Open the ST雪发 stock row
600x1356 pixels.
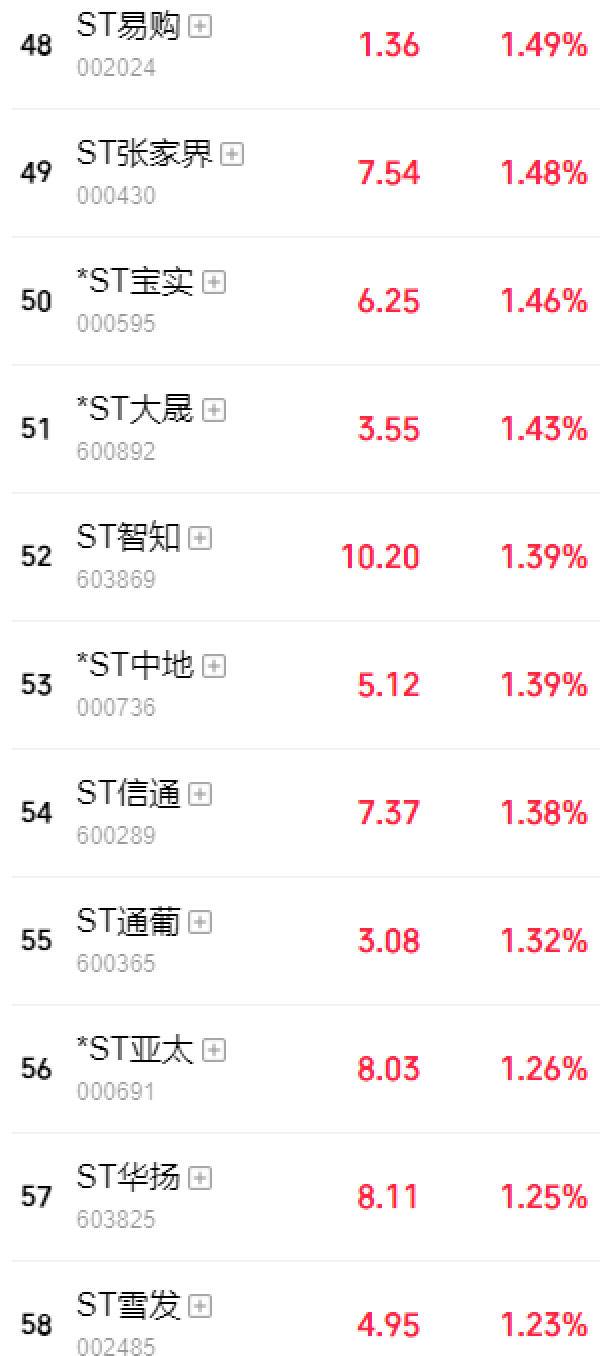pyautogui.click(x=128, y=1306)
